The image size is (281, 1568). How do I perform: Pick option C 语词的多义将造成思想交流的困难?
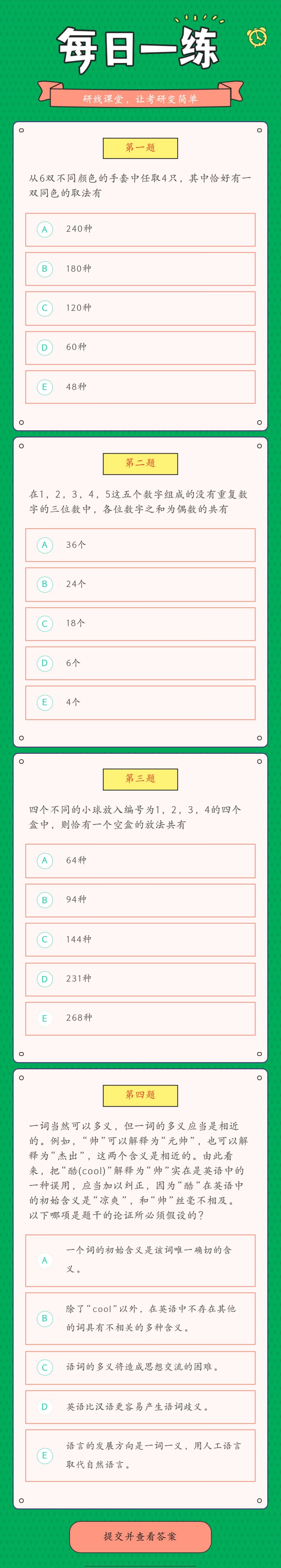pos(140,1367)
